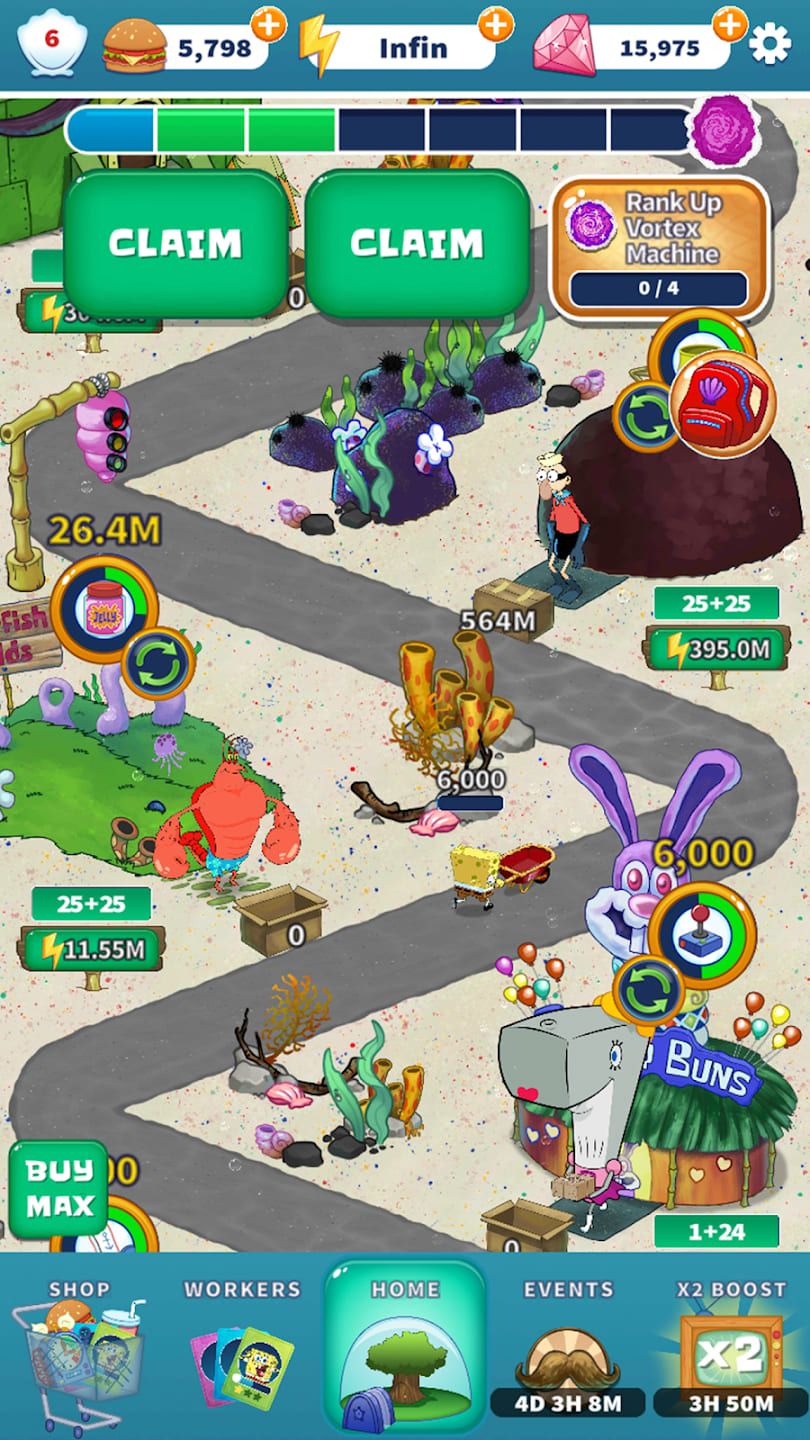810x1440 pixels.
Task: Tap the Buy Max button
Action: point(58,1188)
